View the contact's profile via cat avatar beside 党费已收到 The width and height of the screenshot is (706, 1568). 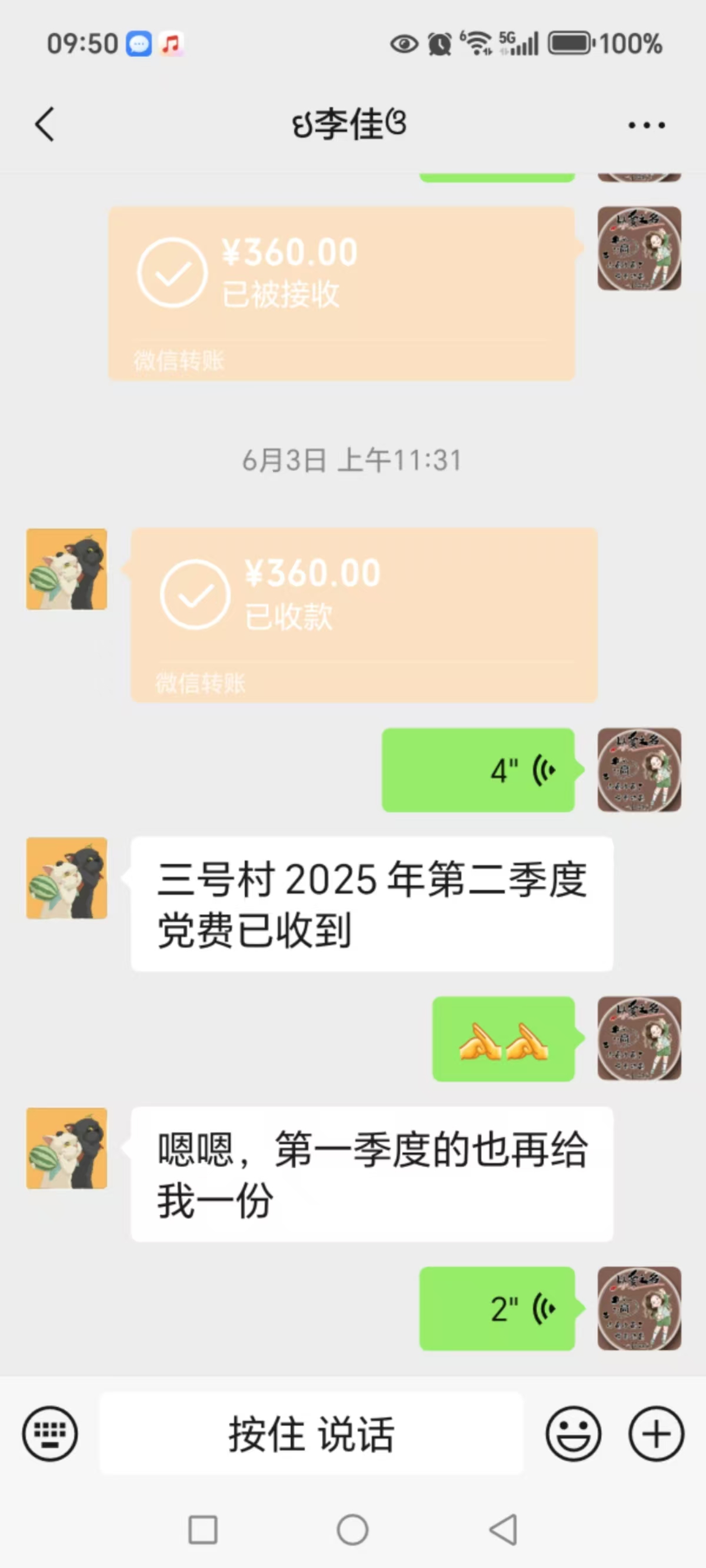click(66, 878)
